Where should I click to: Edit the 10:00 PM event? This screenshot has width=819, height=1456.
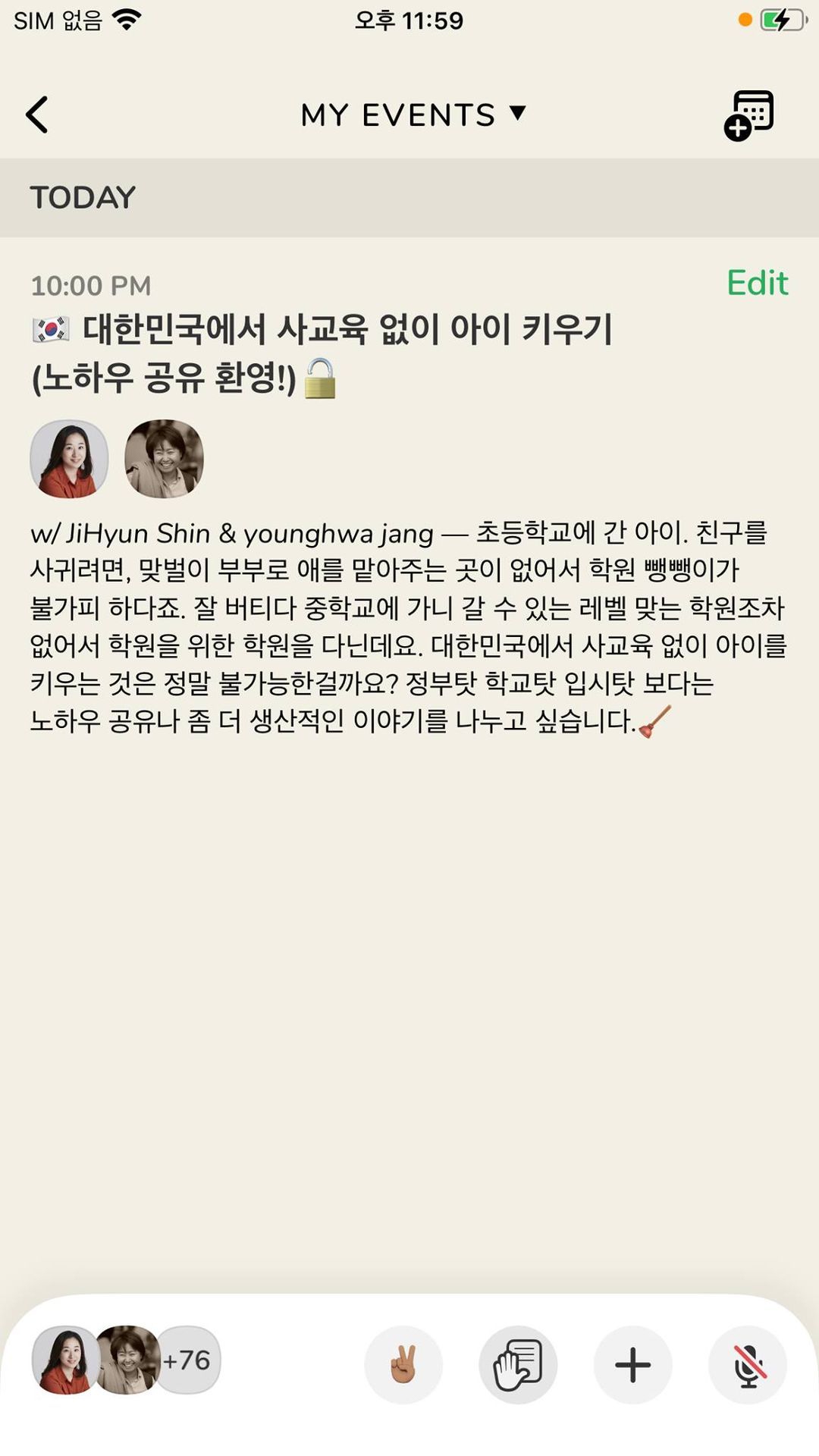click(x=757, y=283)
